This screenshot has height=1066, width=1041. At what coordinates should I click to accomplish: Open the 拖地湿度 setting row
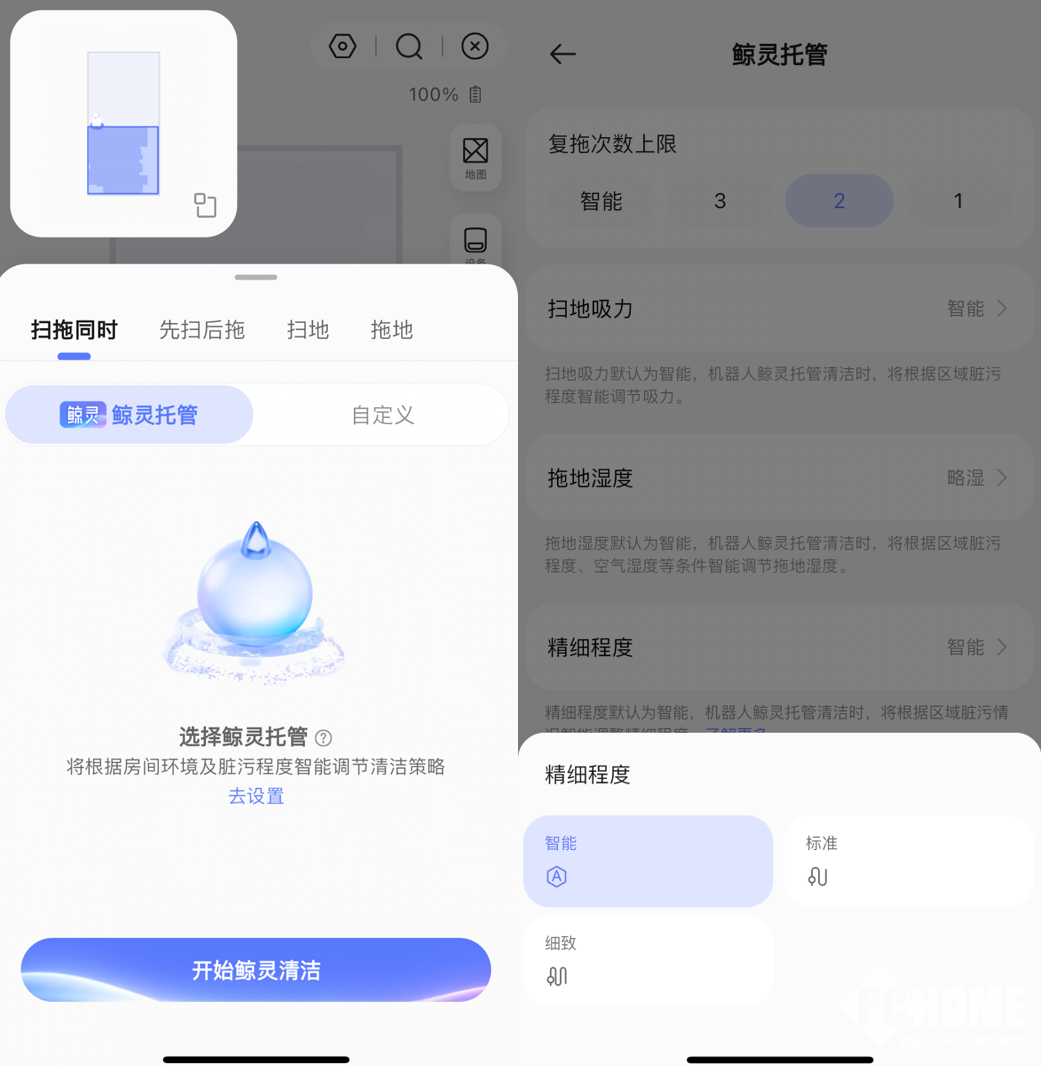[x=780, y=478]
